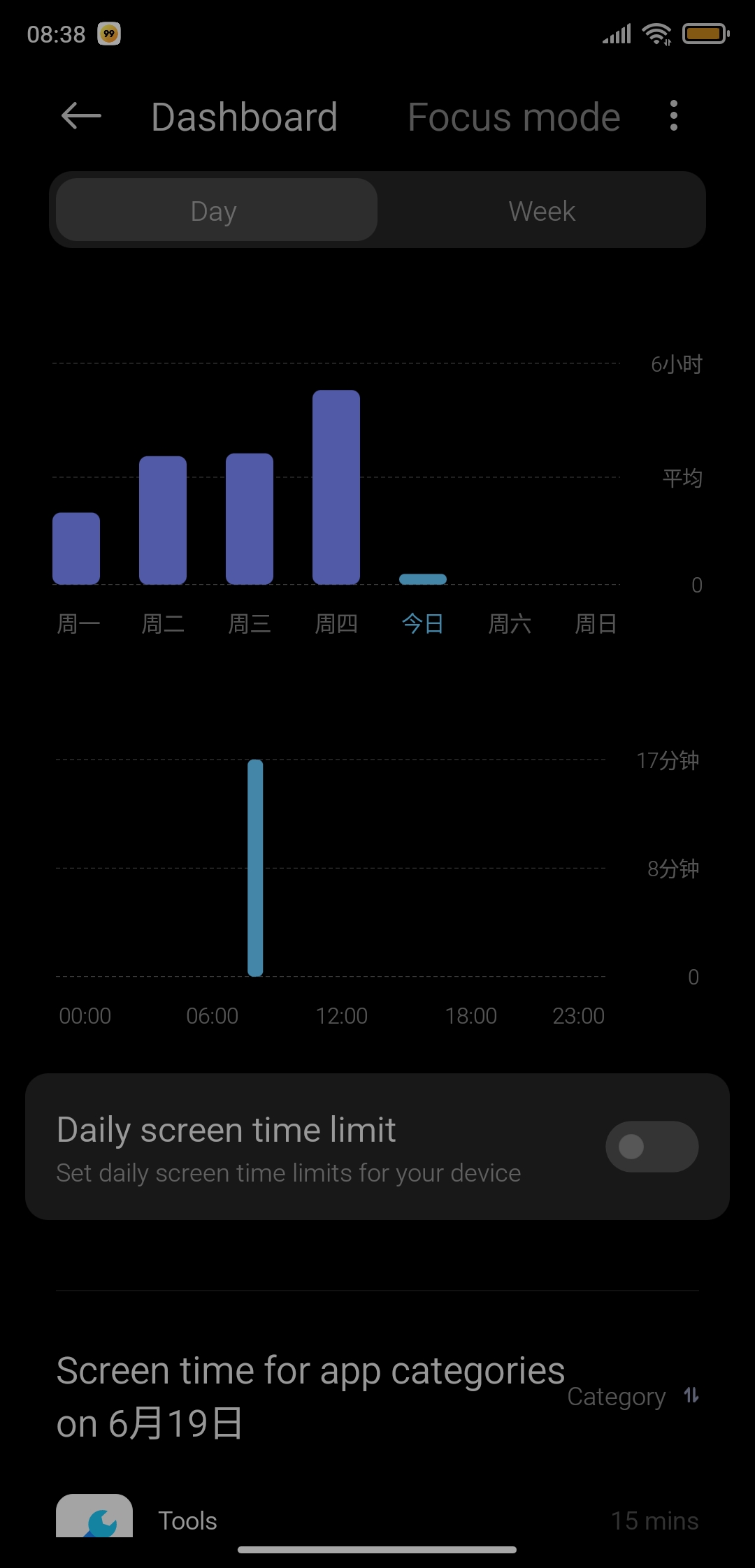Select the 周一 bar in the chart
This screenshot has width=755, height=1568.
click(x=76, y=549)
